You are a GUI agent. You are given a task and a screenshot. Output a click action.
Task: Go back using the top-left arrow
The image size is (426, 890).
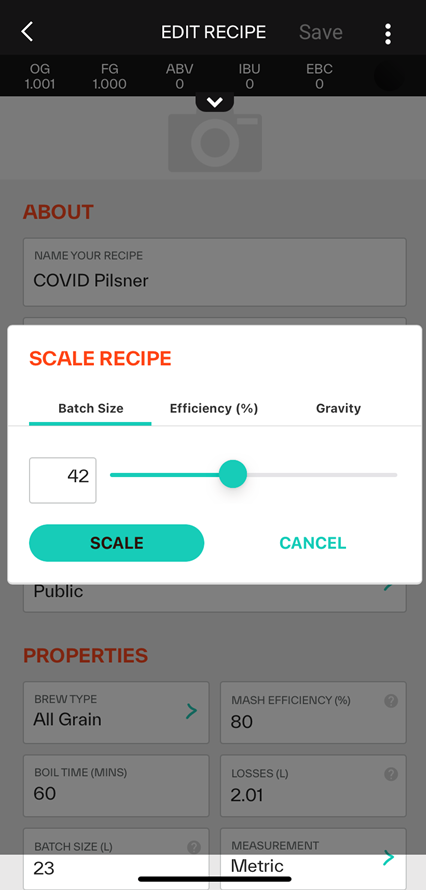pyautogui.click(x=27, y=31)
